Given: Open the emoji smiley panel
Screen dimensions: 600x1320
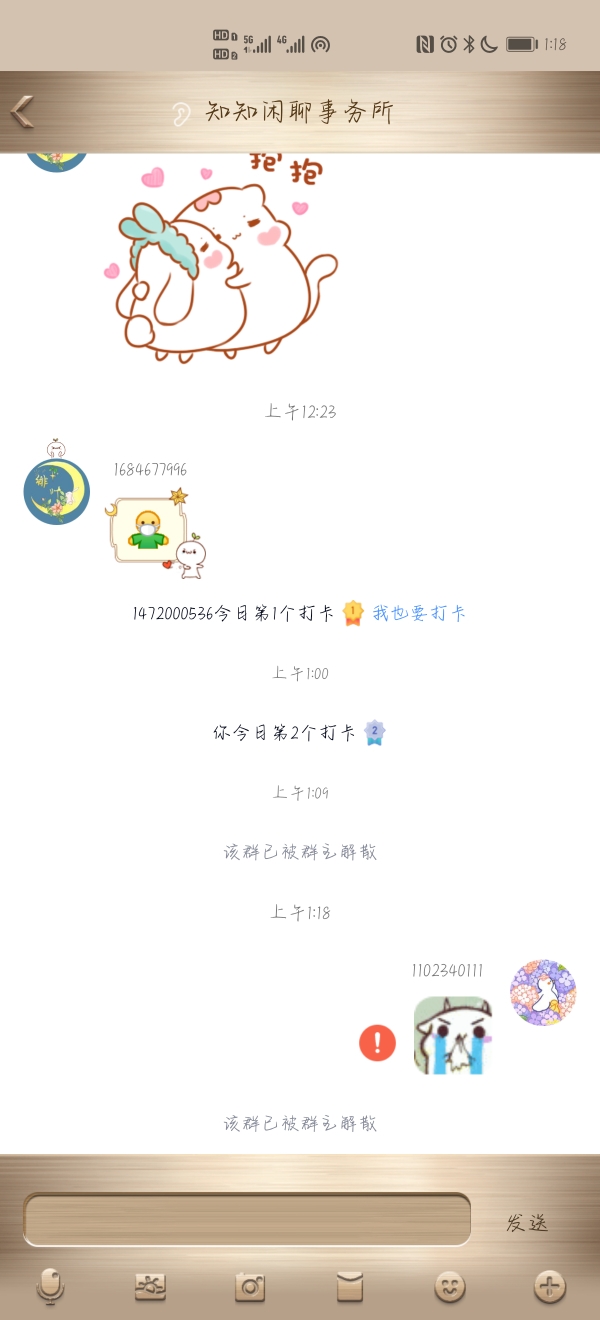Looking at the screenshot, I should [450, 1287].
